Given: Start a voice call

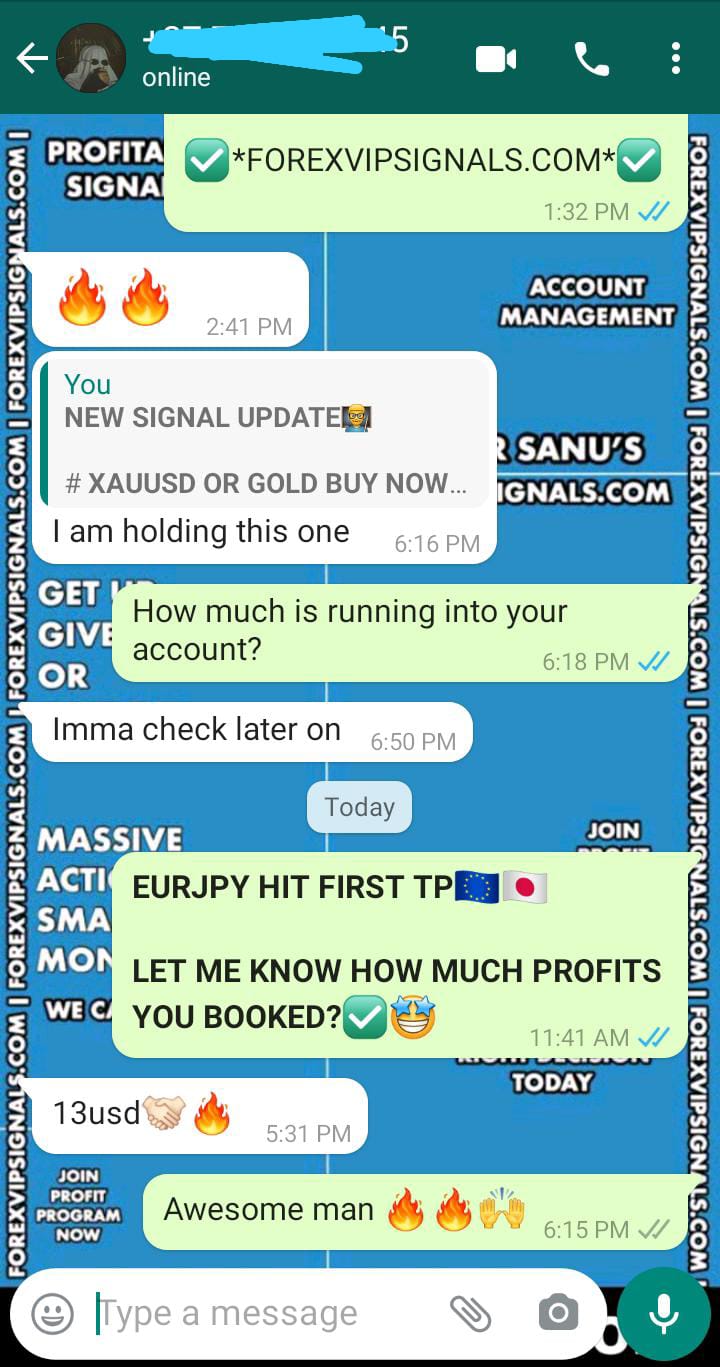Looking at the screenshot, I should coord(591,60).
